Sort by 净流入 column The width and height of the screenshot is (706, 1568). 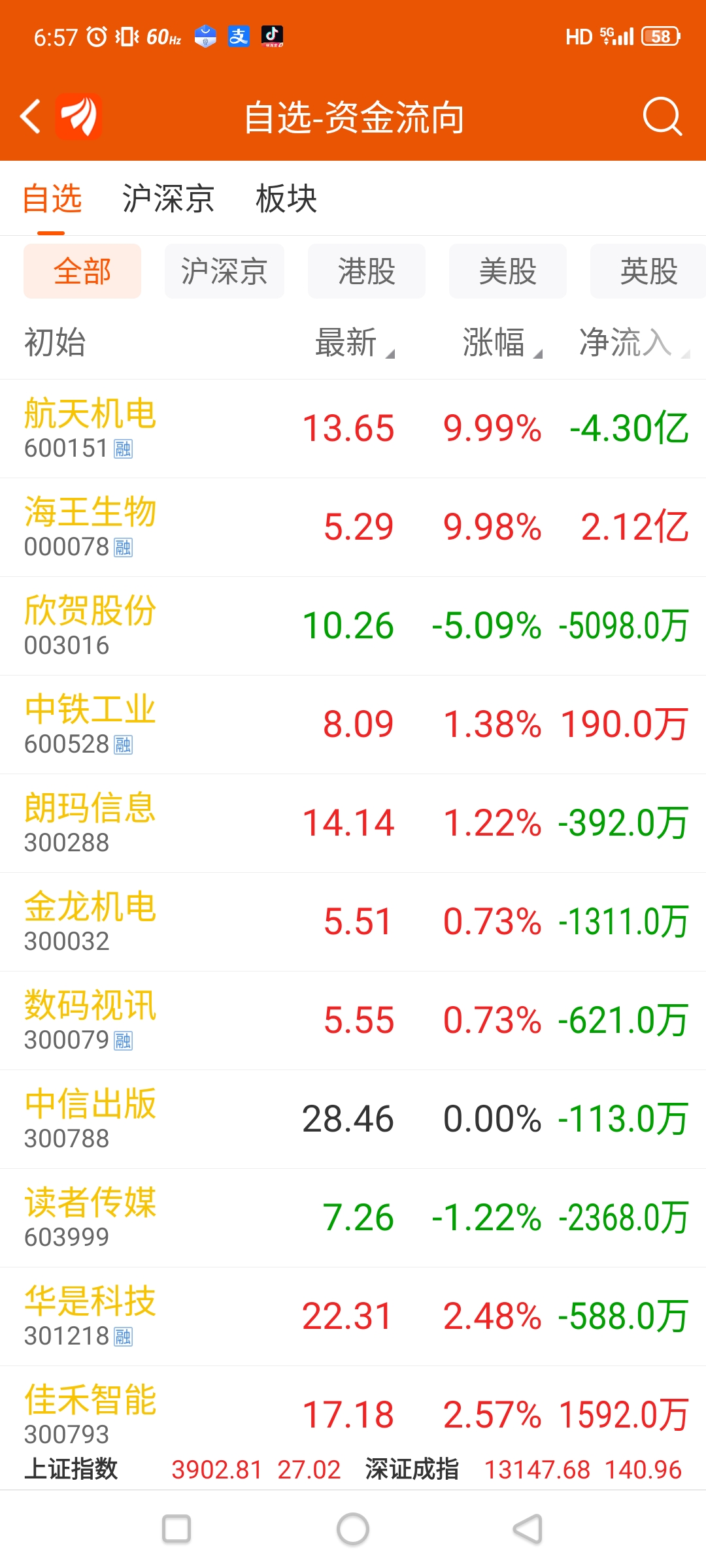tap(631, 343)
